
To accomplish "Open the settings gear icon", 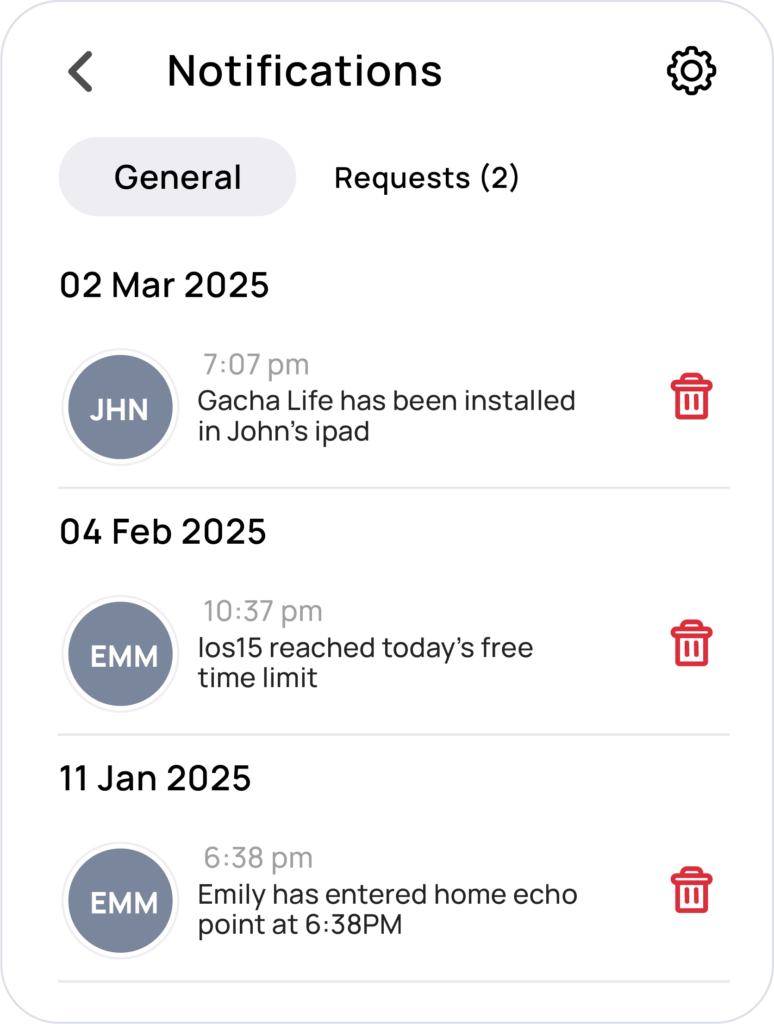I will tap(692, 71).
